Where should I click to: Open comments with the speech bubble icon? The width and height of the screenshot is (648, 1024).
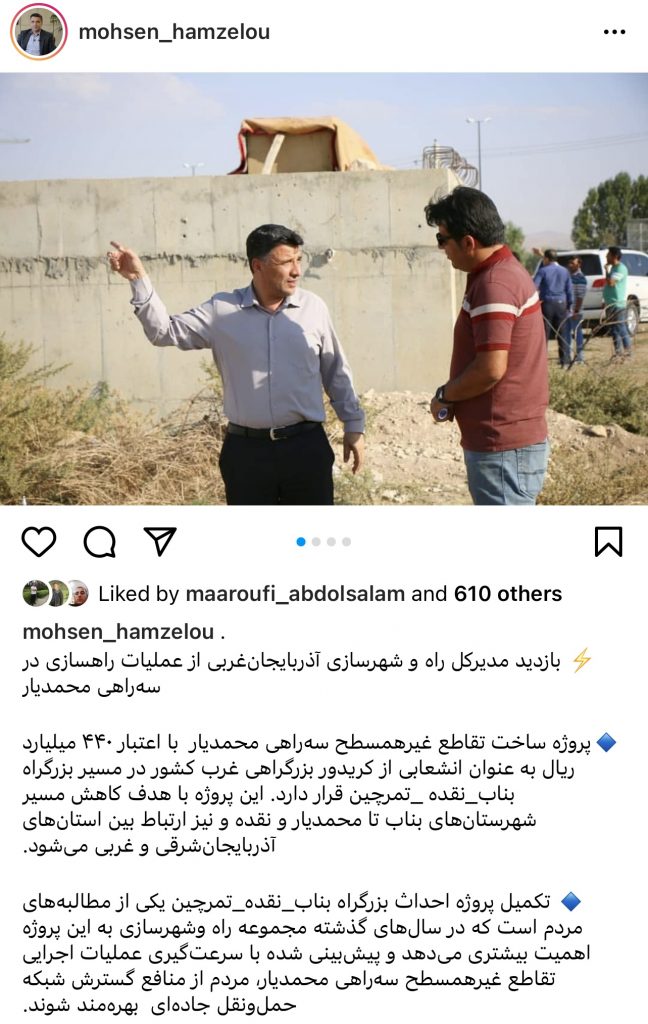100,541
